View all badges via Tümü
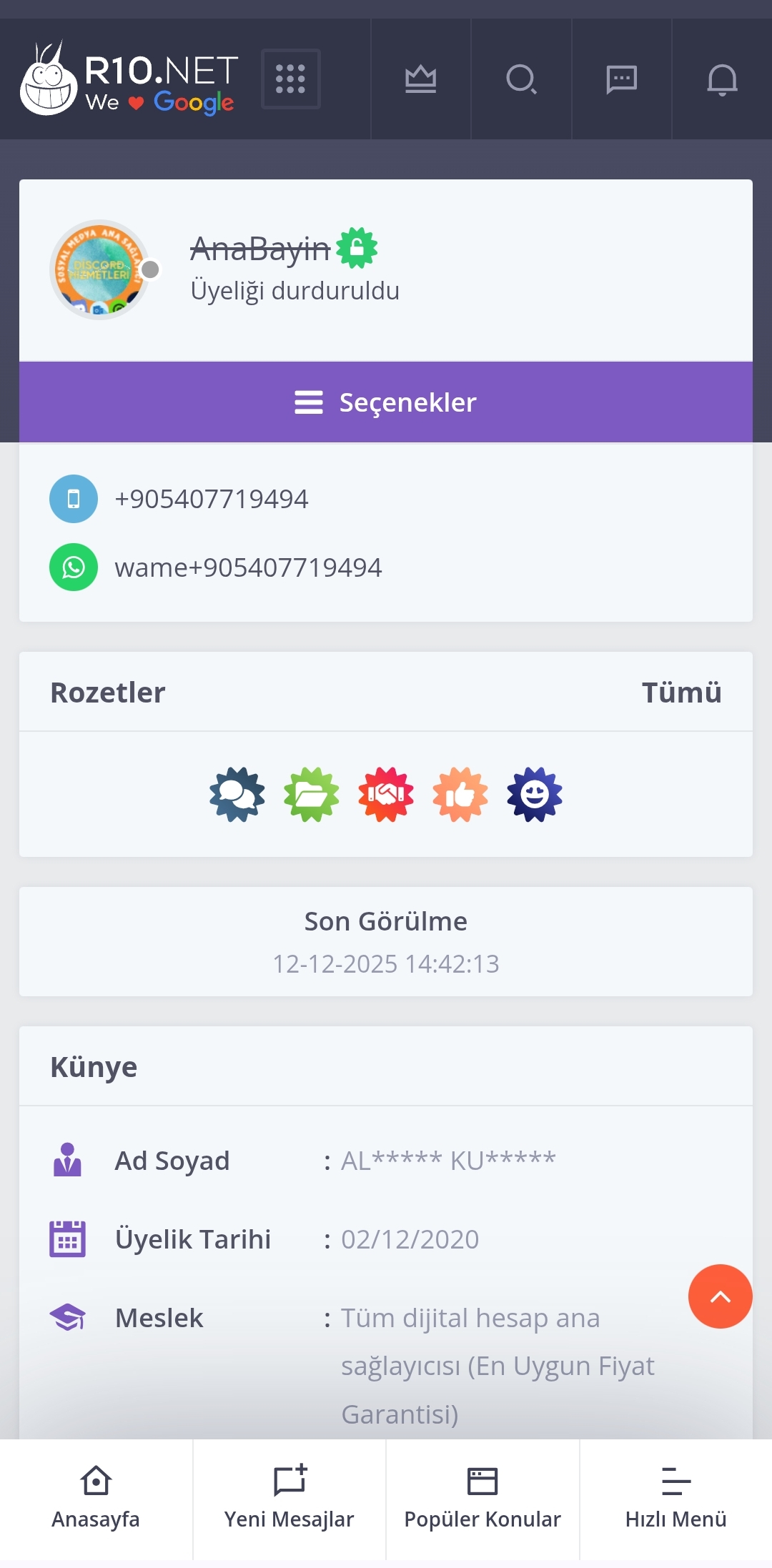Image resolution: width=772 pixels, height=1568 pixels. (681, 693)
